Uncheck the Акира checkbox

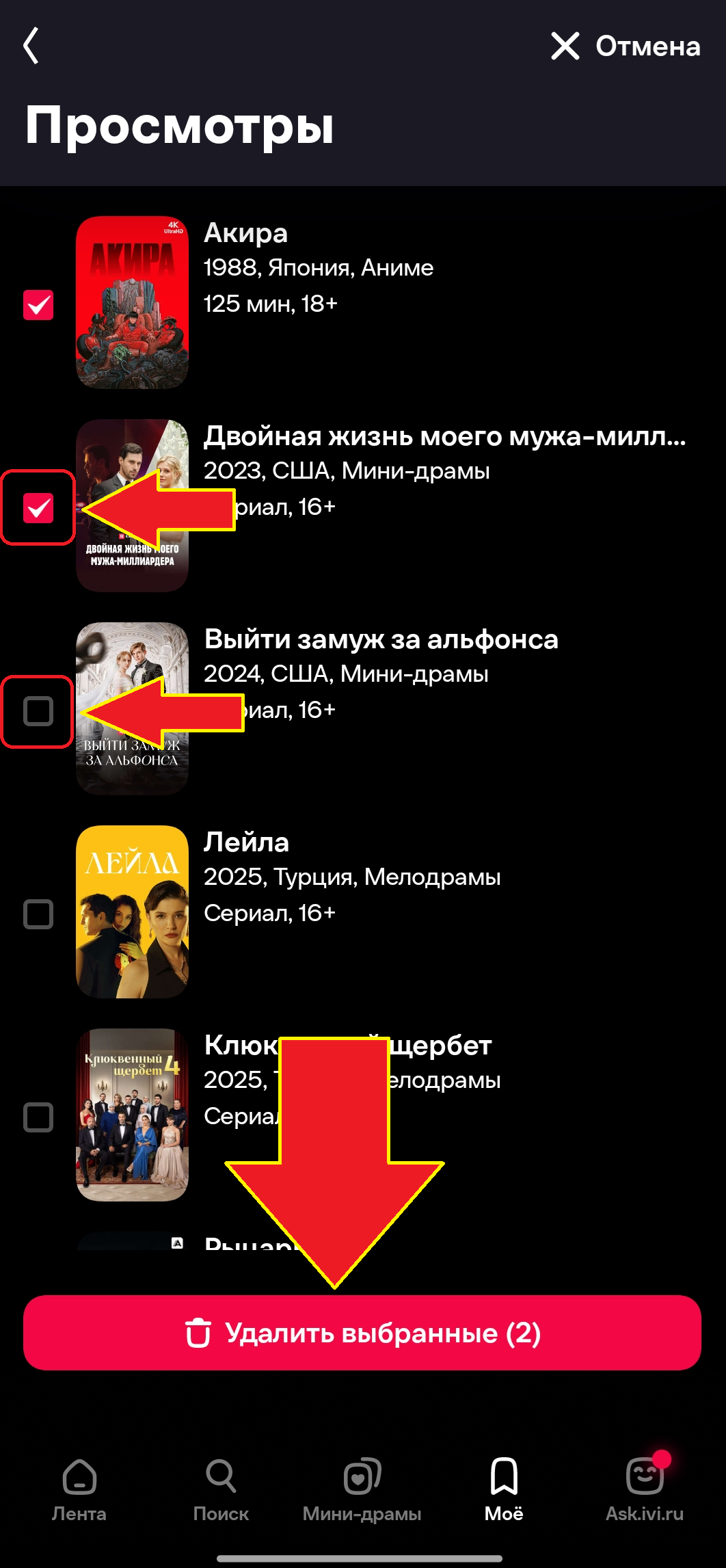click(x=38, y=305)
